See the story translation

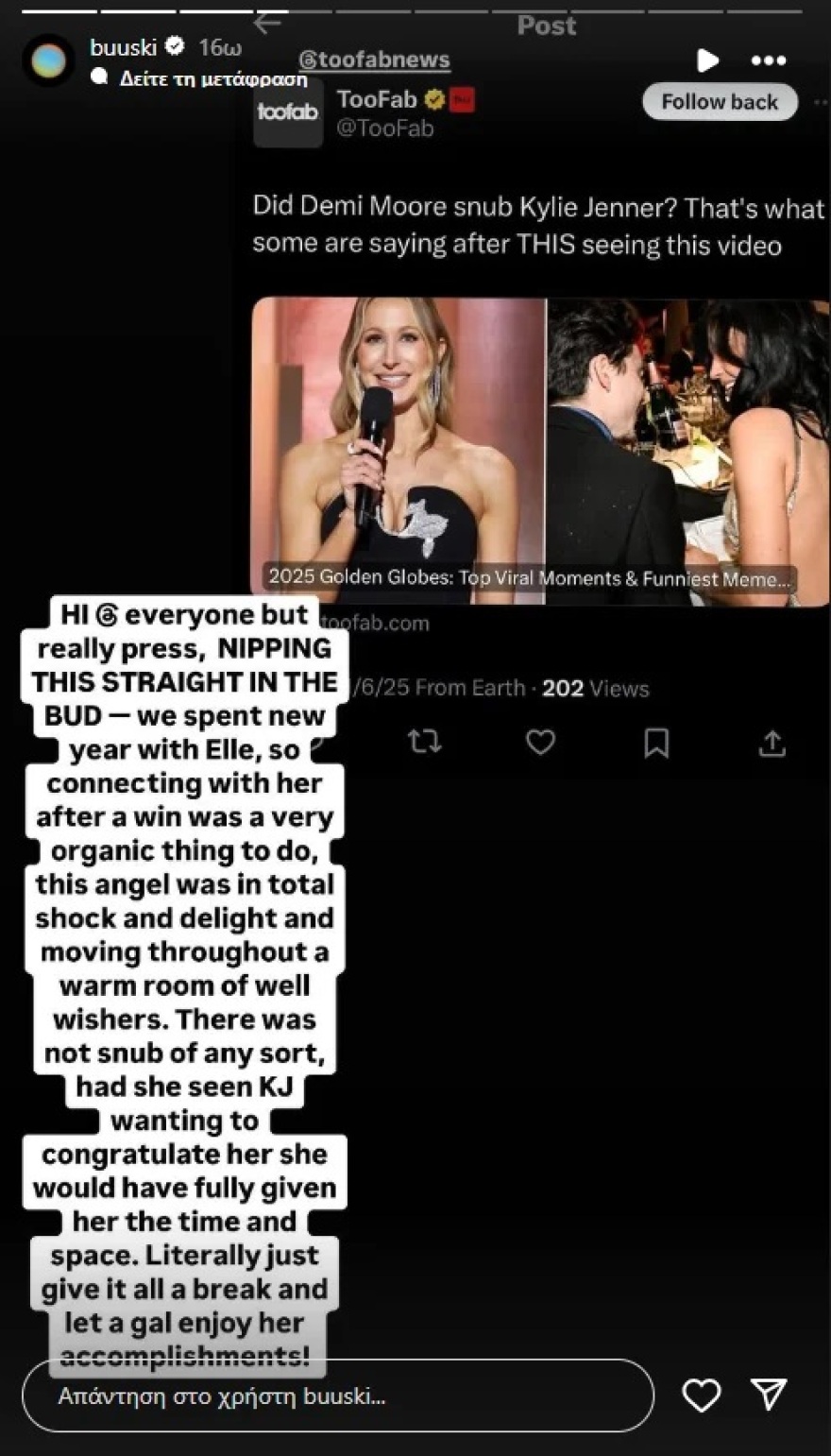[212, 79]
